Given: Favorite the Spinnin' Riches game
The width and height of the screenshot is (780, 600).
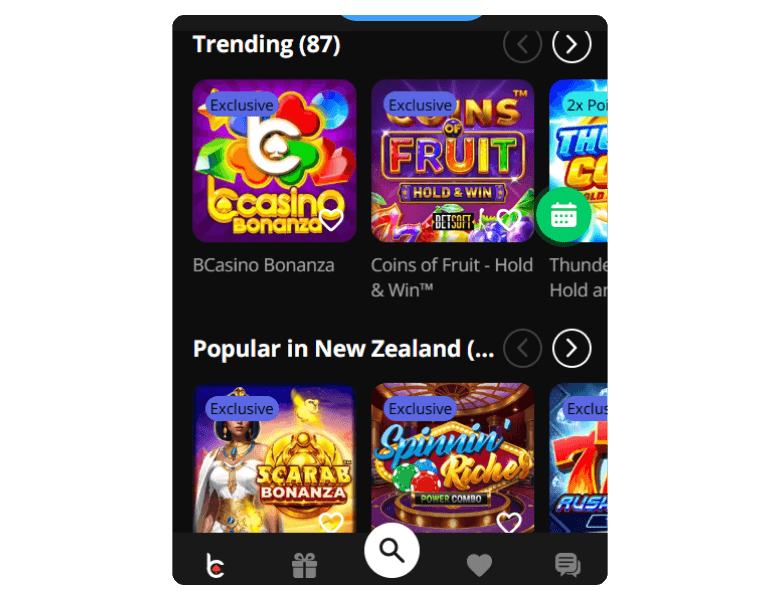Looking at the screenshot, I should 509,522.
